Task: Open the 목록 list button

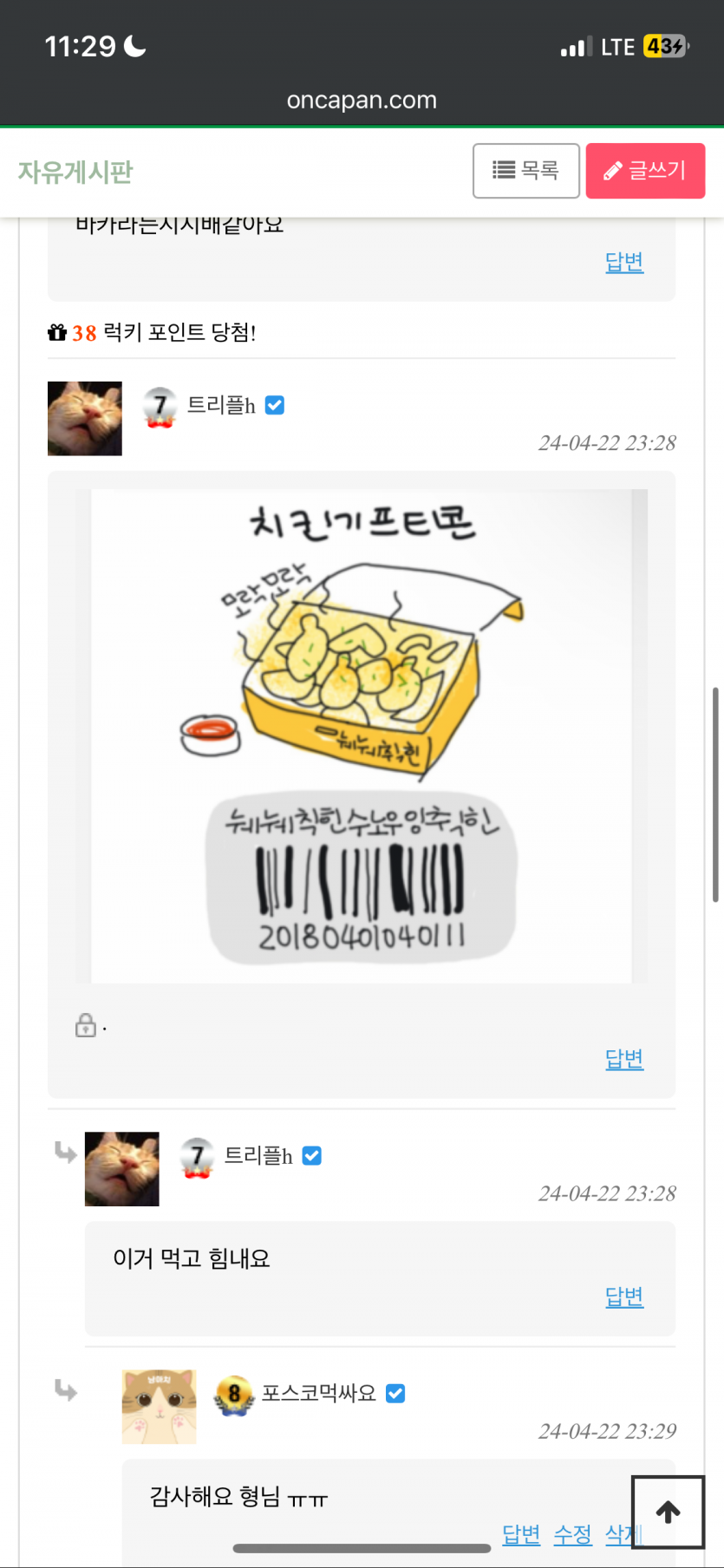Action: point(525,171)
